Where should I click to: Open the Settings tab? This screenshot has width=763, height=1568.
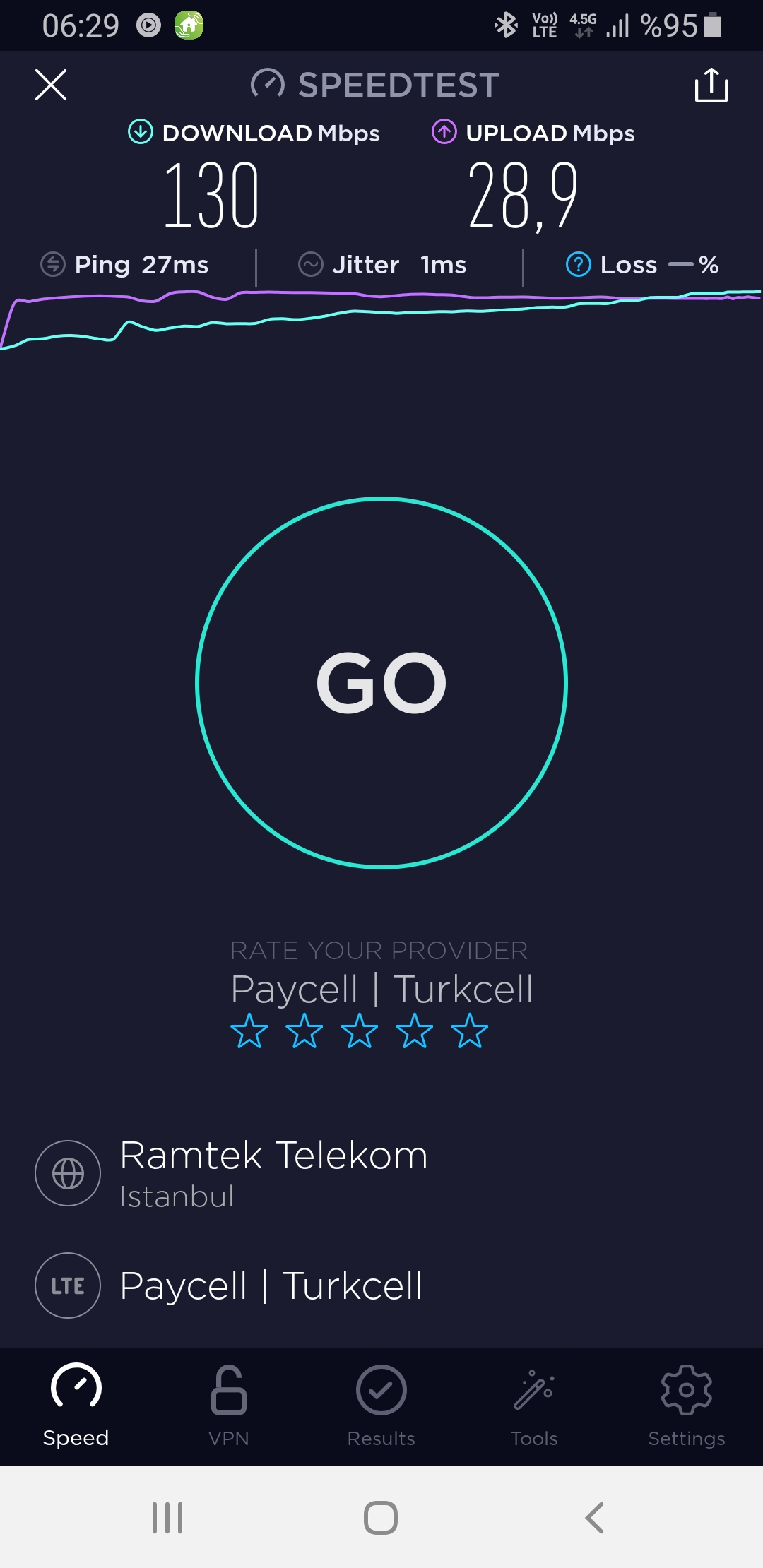[687, 1406]
